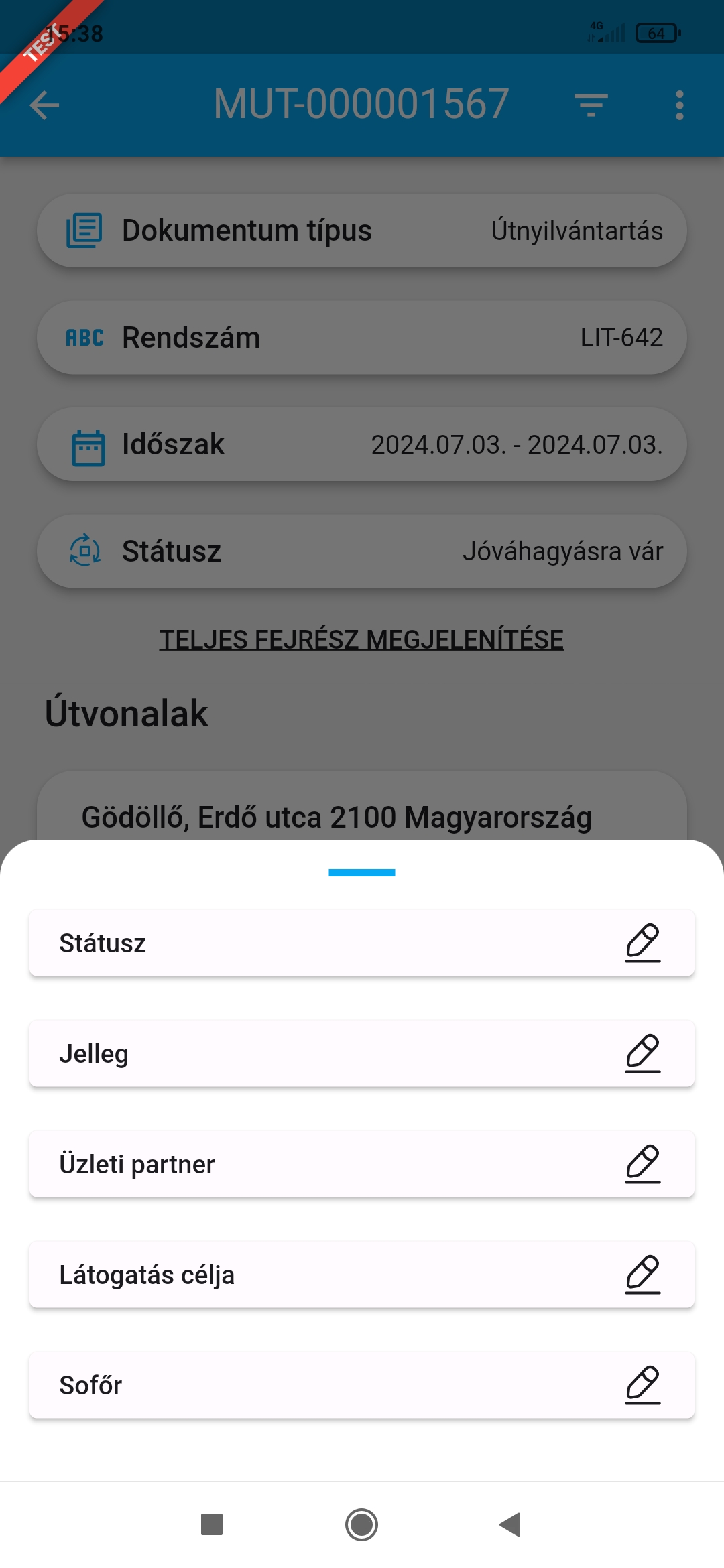Tap the system home button

[x=361, y=1524]
